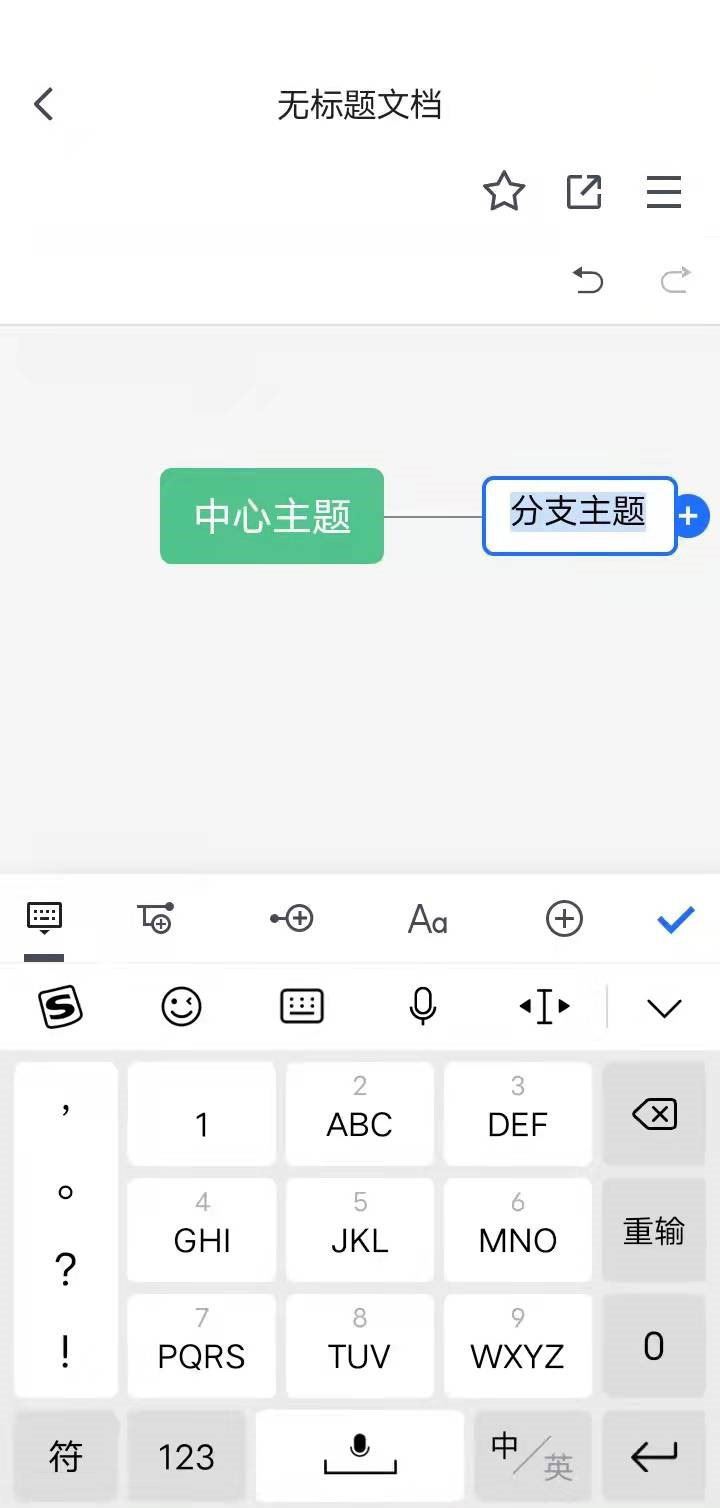Tap the plus to add a branch
720x1508 pixels.
click(689, 516)
